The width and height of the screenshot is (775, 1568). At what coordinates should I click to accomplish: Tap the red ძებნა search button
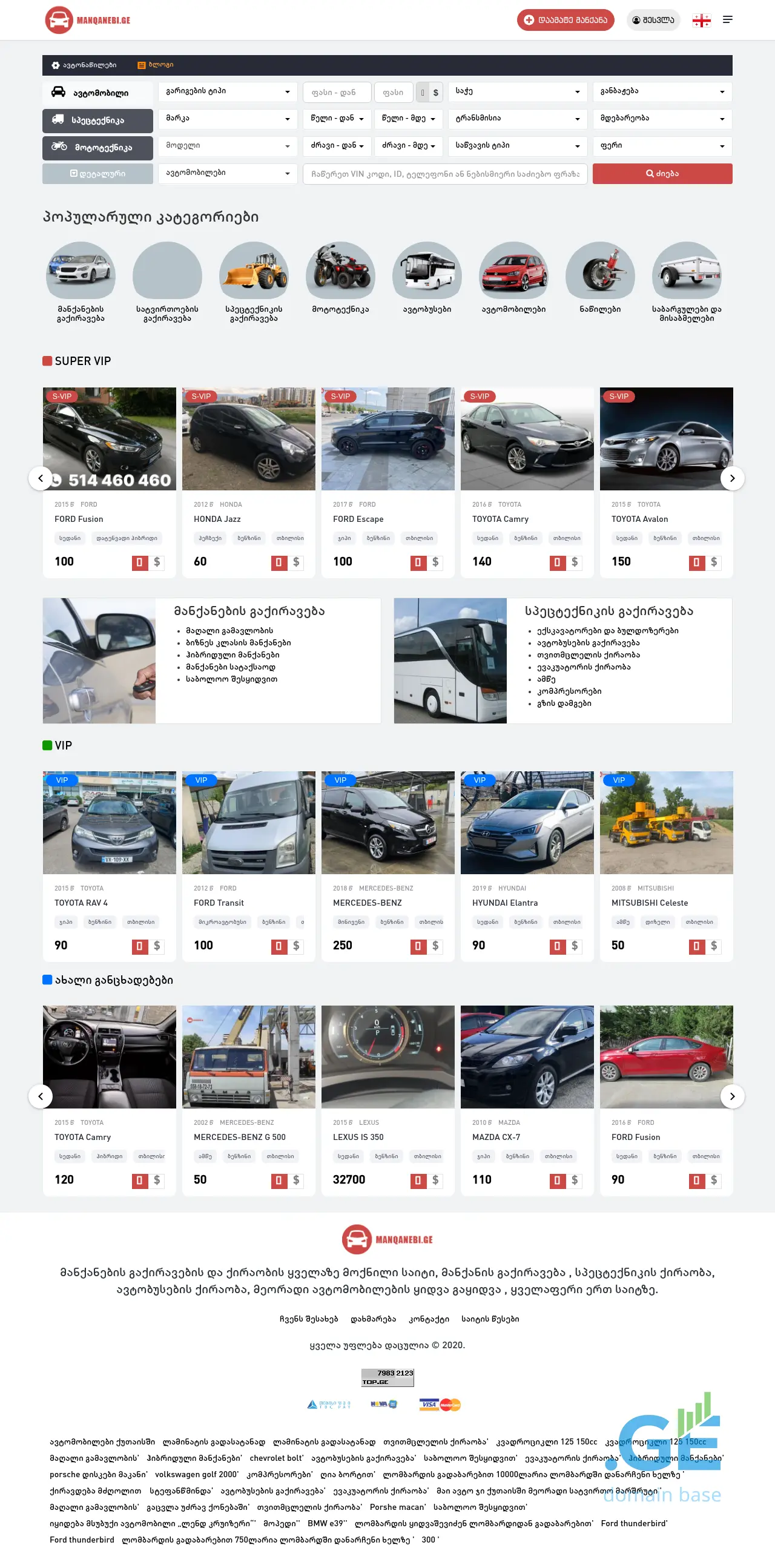click(x=662, y=174)
